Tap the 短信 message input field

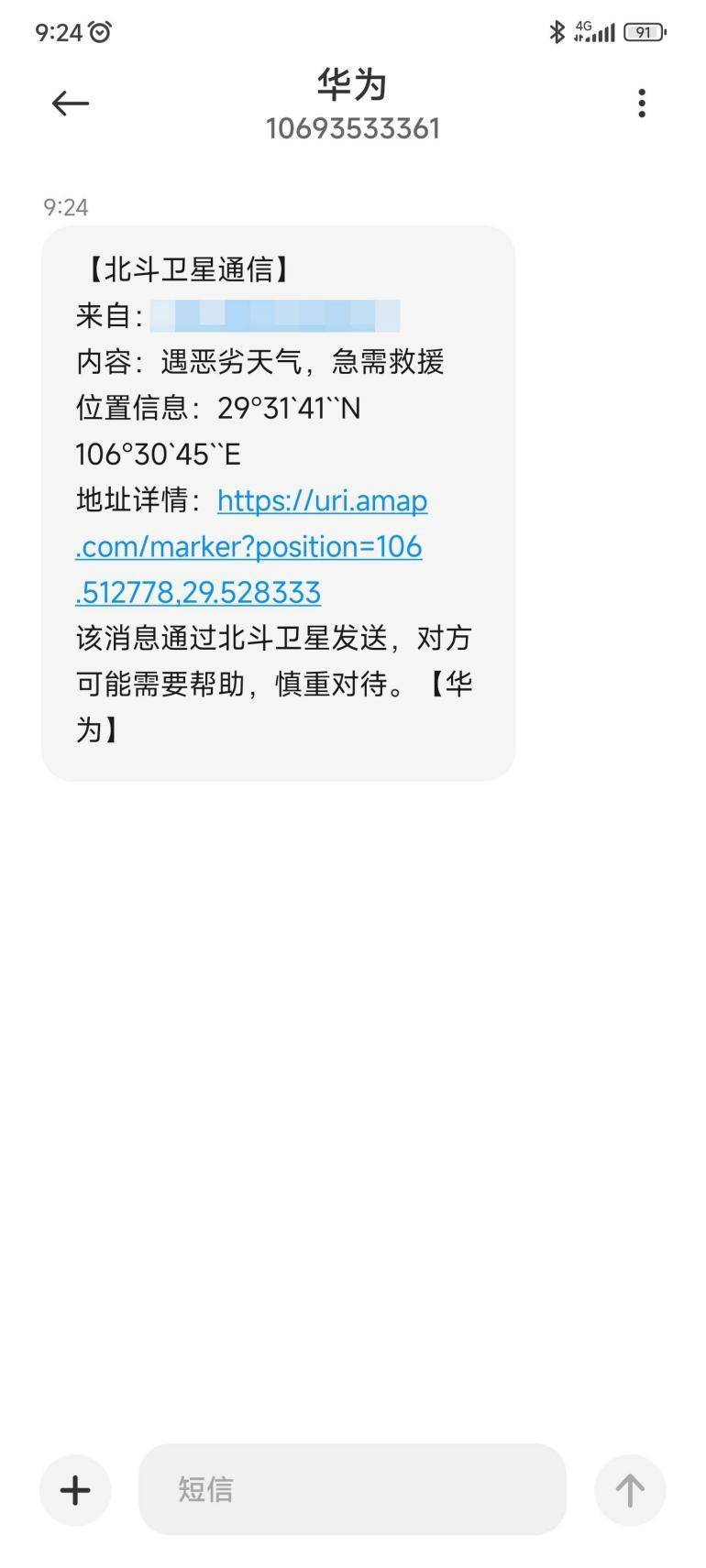click(x=353, y=1489)
